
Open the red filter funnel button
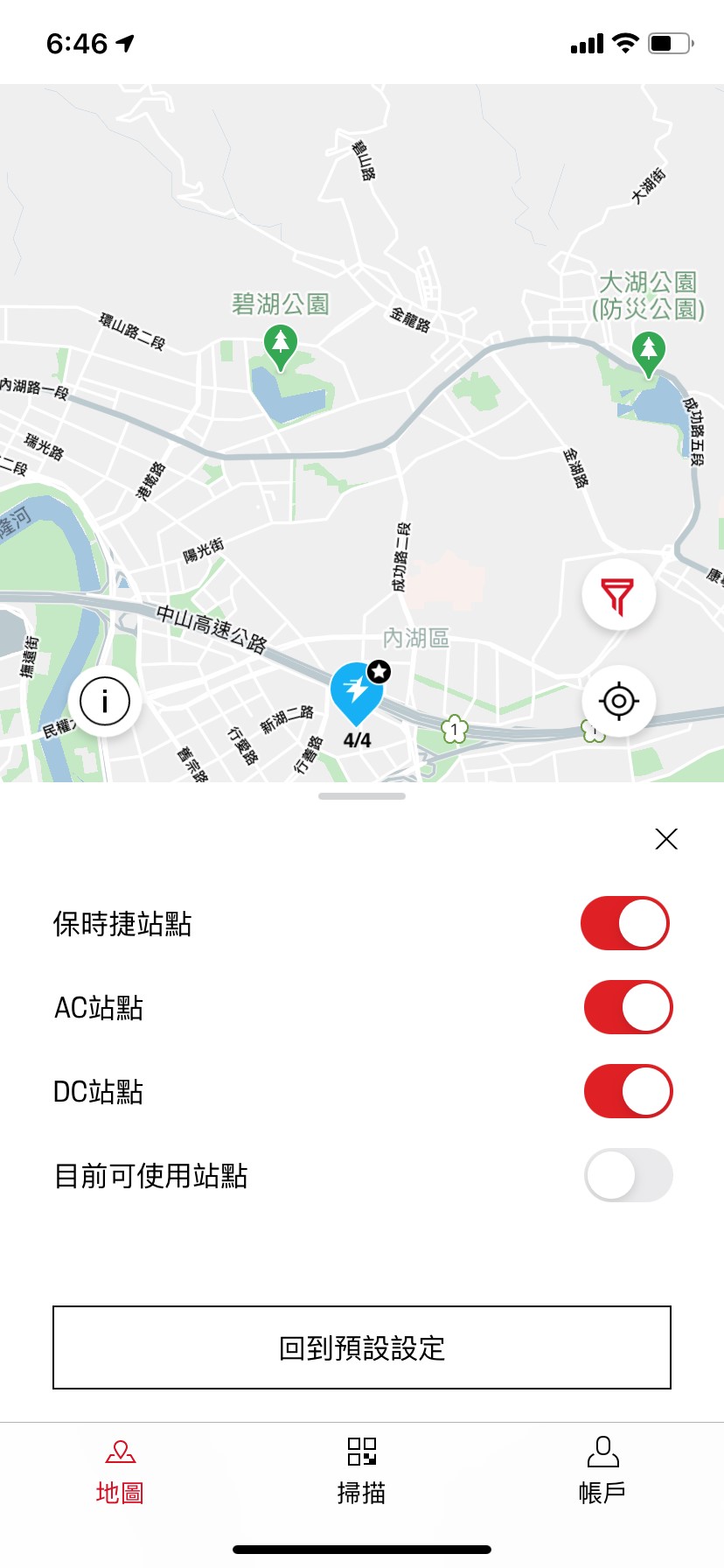tap(618, 597)
